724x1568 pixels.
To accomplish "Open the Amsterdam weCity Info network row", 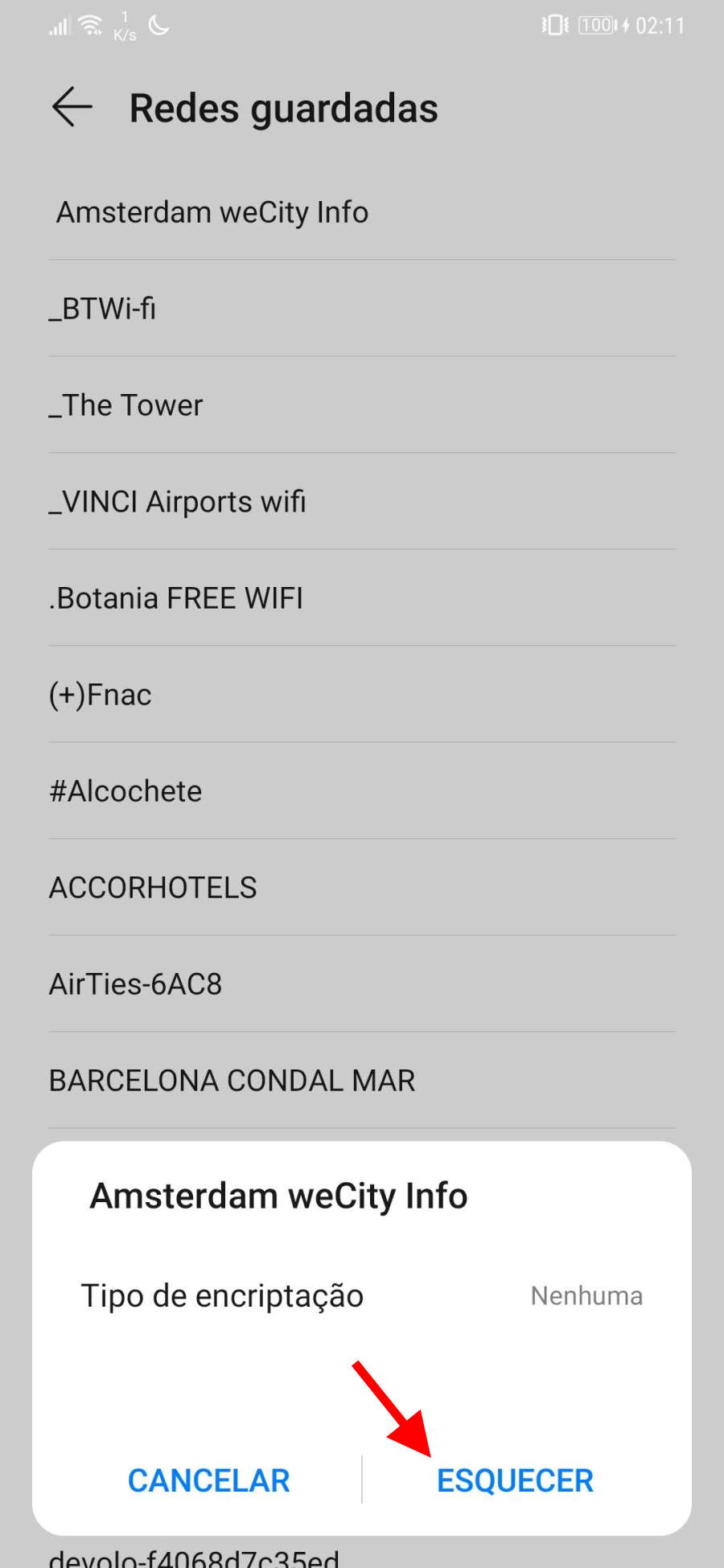I will (362, 212).
